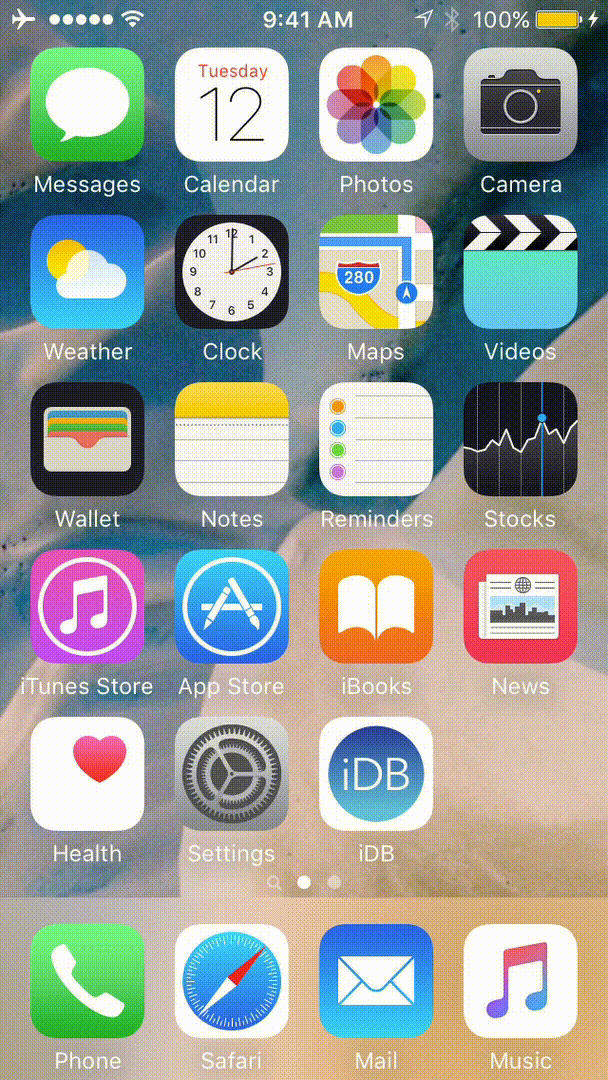Launch the Calendar app

click(x=232, y=104)
